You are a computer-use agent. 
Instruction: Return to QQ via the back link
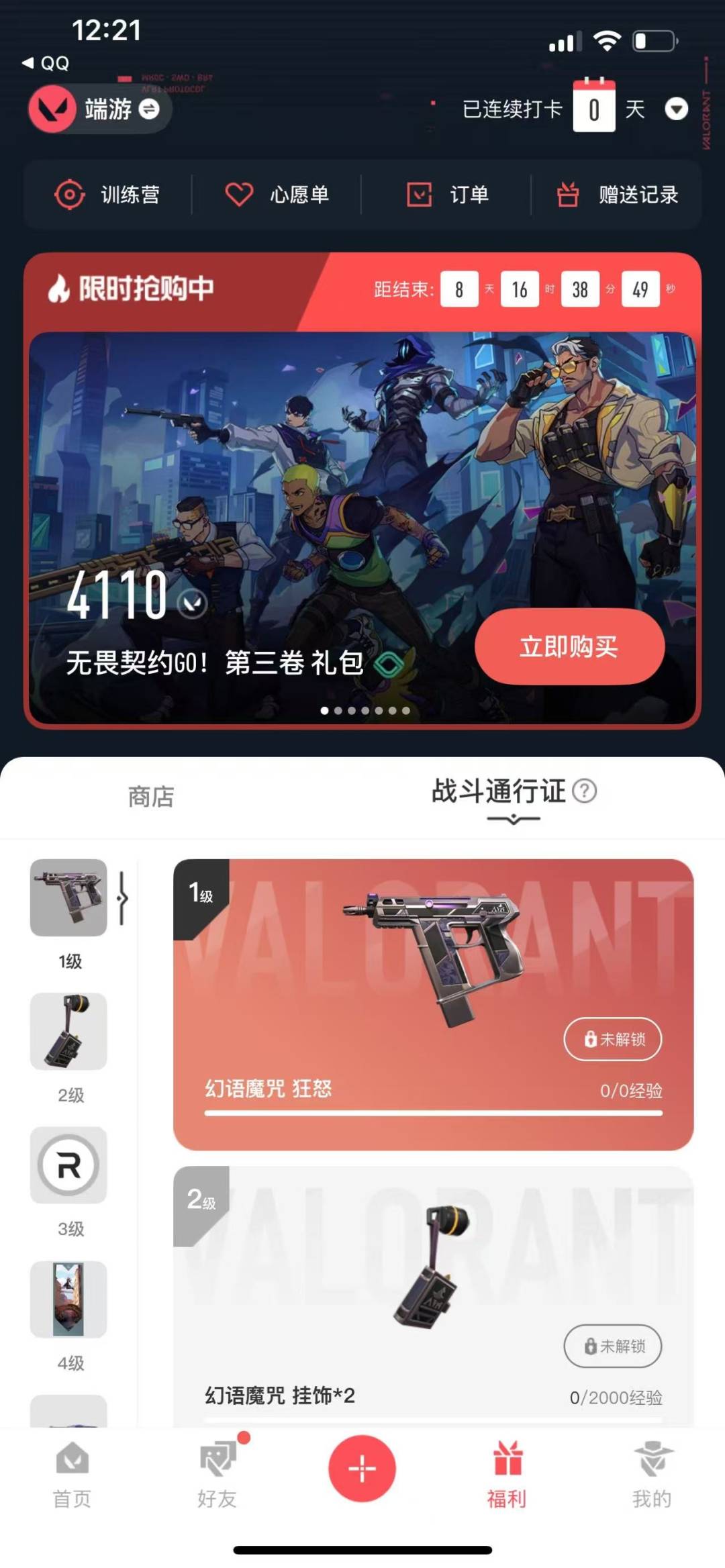pyautogui.click(x=46, y=63)
